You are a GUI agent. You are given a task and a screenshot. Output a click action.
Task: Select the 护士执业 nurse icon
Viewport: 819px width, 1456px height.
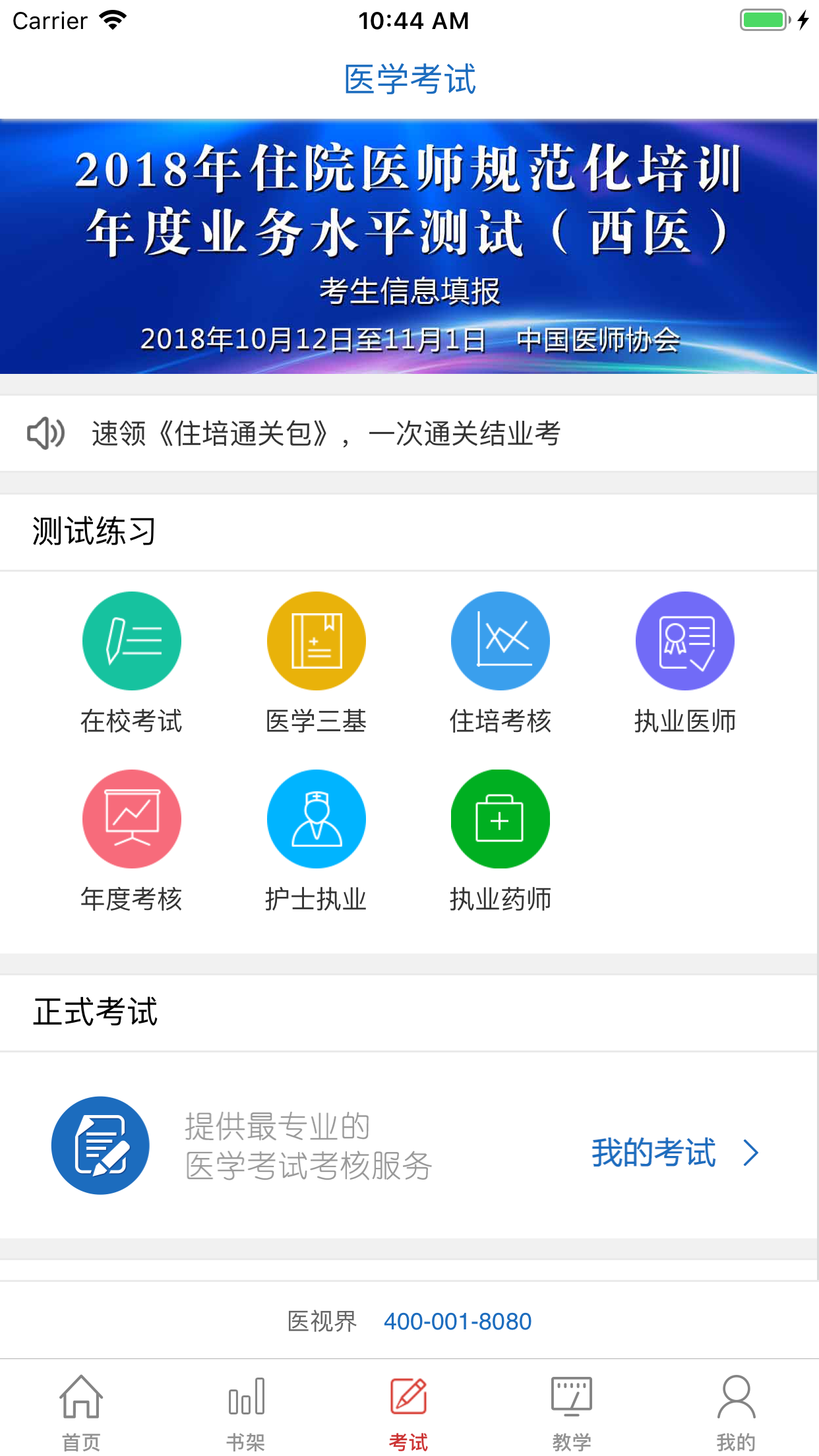[x=316, y=818]
